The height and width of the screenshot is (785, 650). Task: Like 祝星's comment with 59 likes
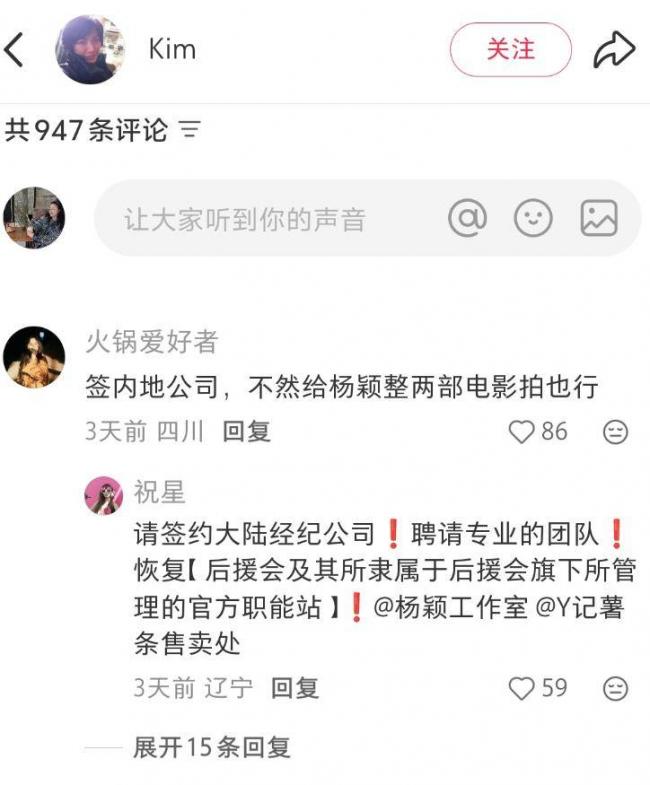523,688
